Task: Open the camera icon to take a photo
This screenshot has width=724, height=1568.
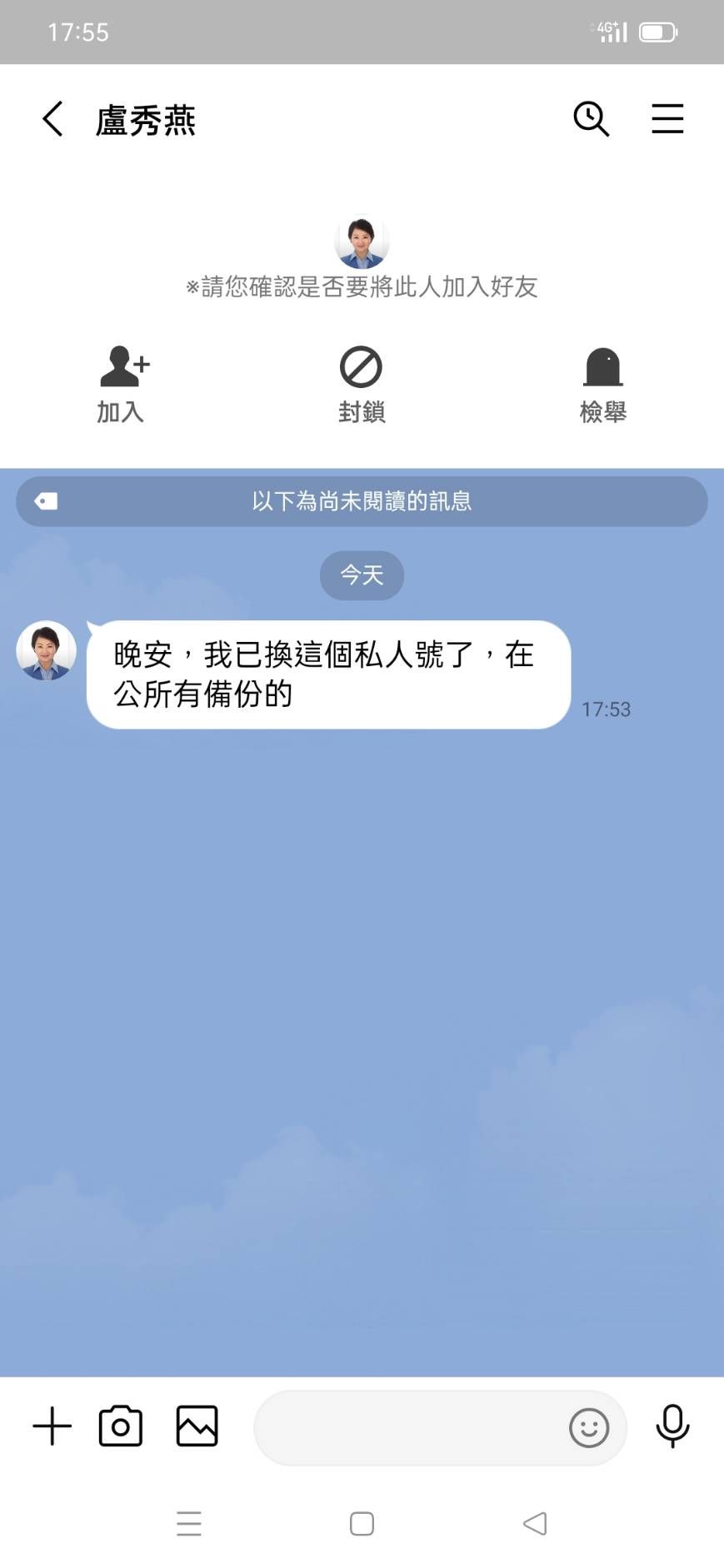Action: click(120, 1425)
